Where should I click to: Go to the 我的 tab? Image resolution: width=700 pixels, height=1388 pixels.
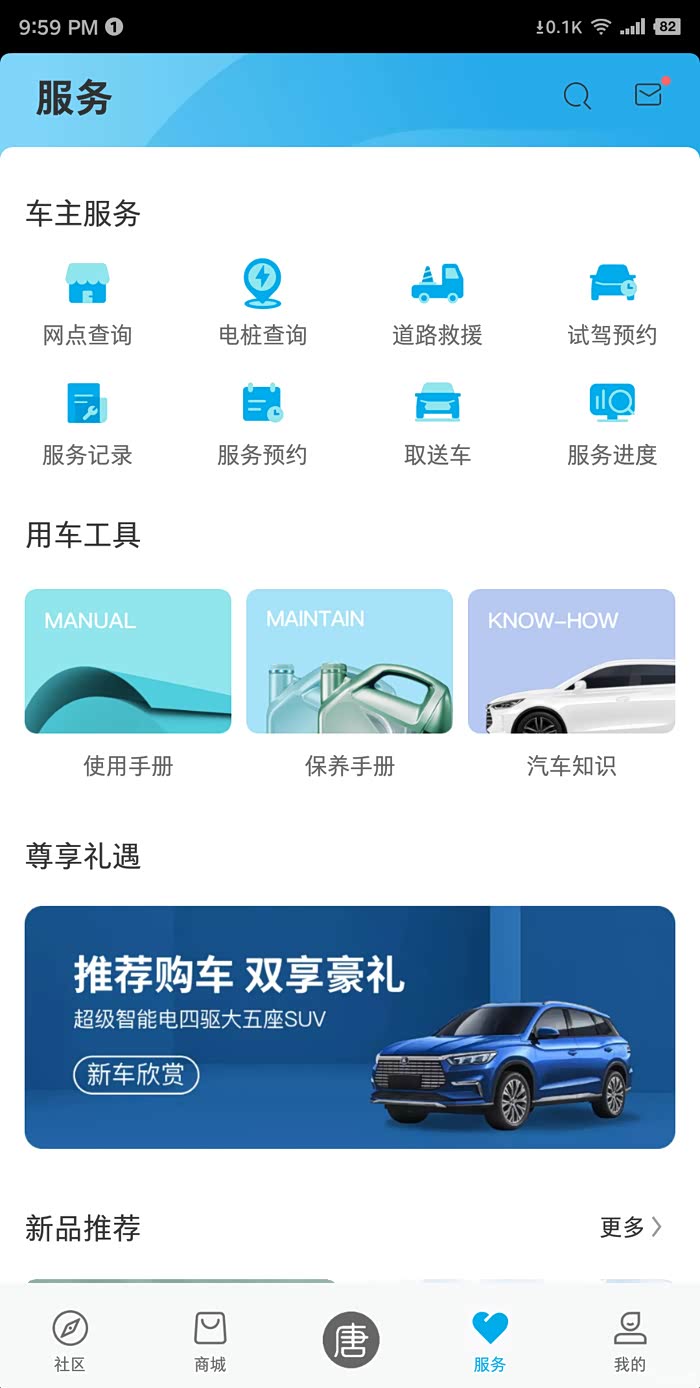point(630,1341)
